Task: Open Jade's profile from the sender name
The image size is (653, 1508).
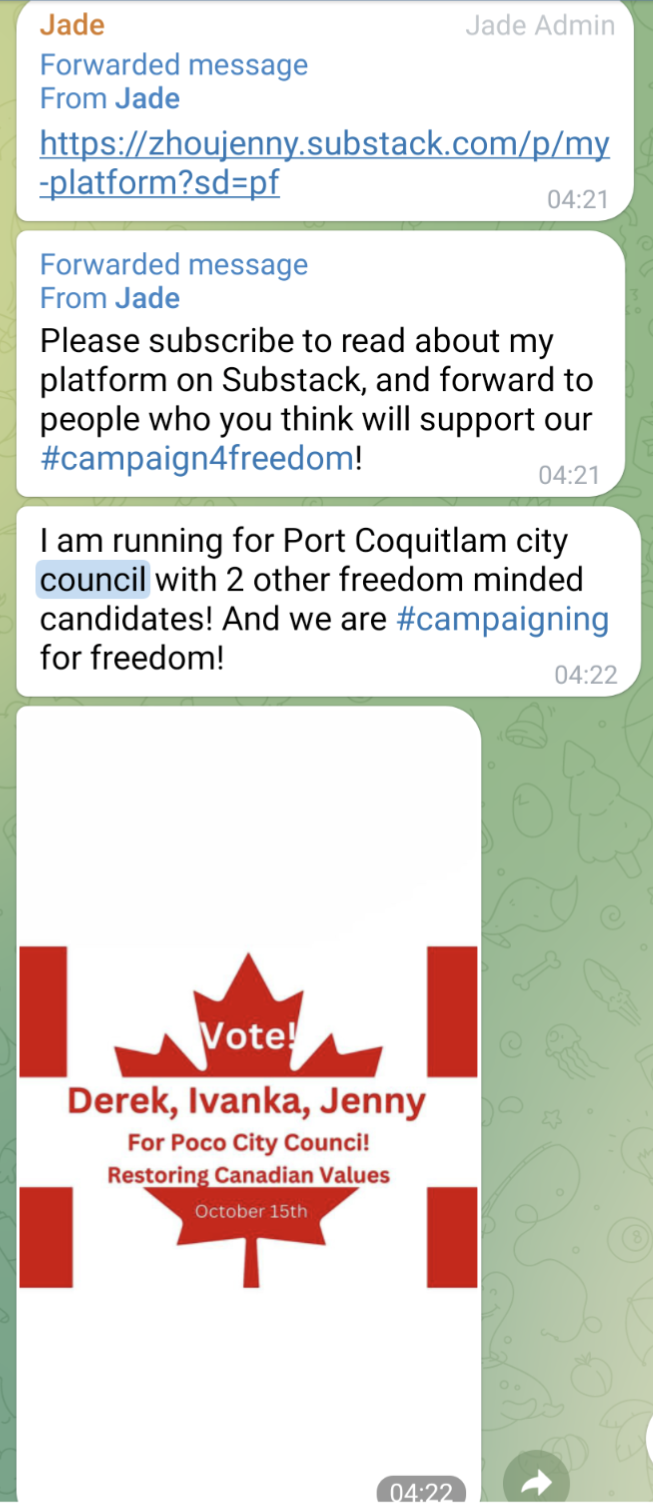Action: [72, 25]
